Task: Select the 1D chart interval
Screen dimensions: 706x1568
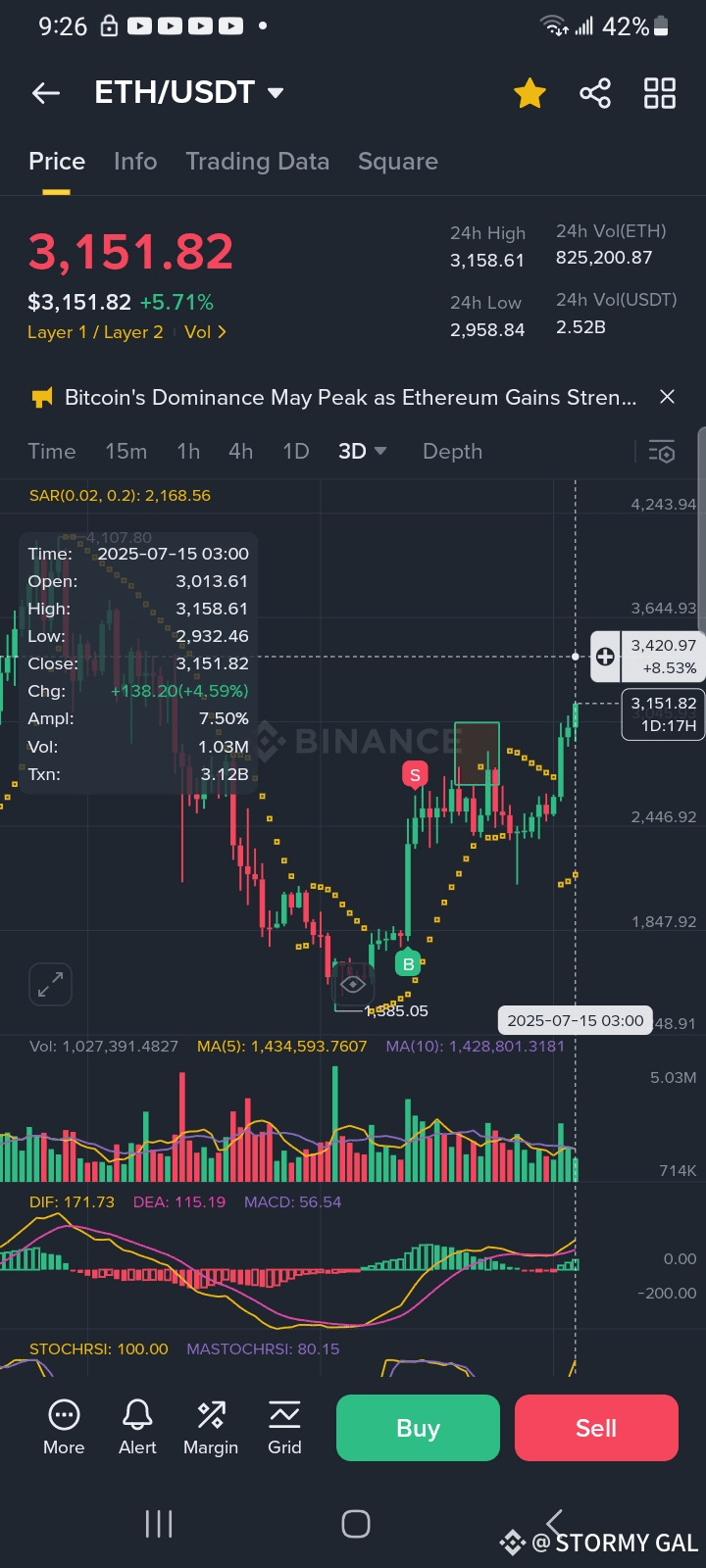Action: click(296, 451)
